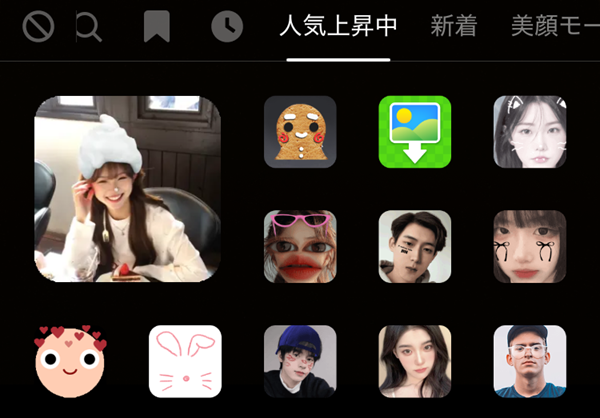600x418 pixels.
Task: Tap the no-filter (remove effect) icon
Action: [39, 28]
